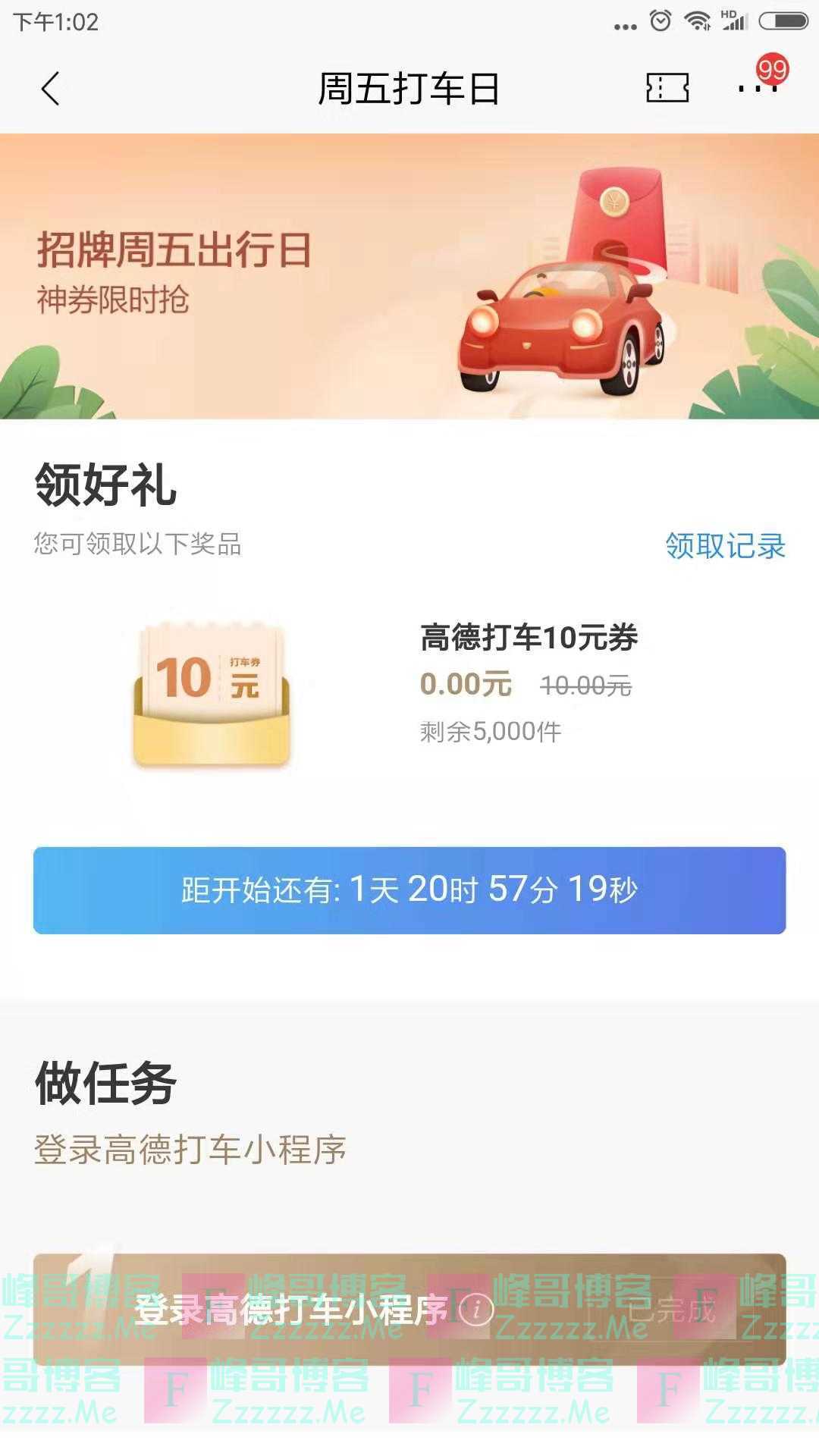This screenshot has width=819, height=1456.
Task: Tap the 招牌周五出行日 banner
Action: click(x=409, y=276)
